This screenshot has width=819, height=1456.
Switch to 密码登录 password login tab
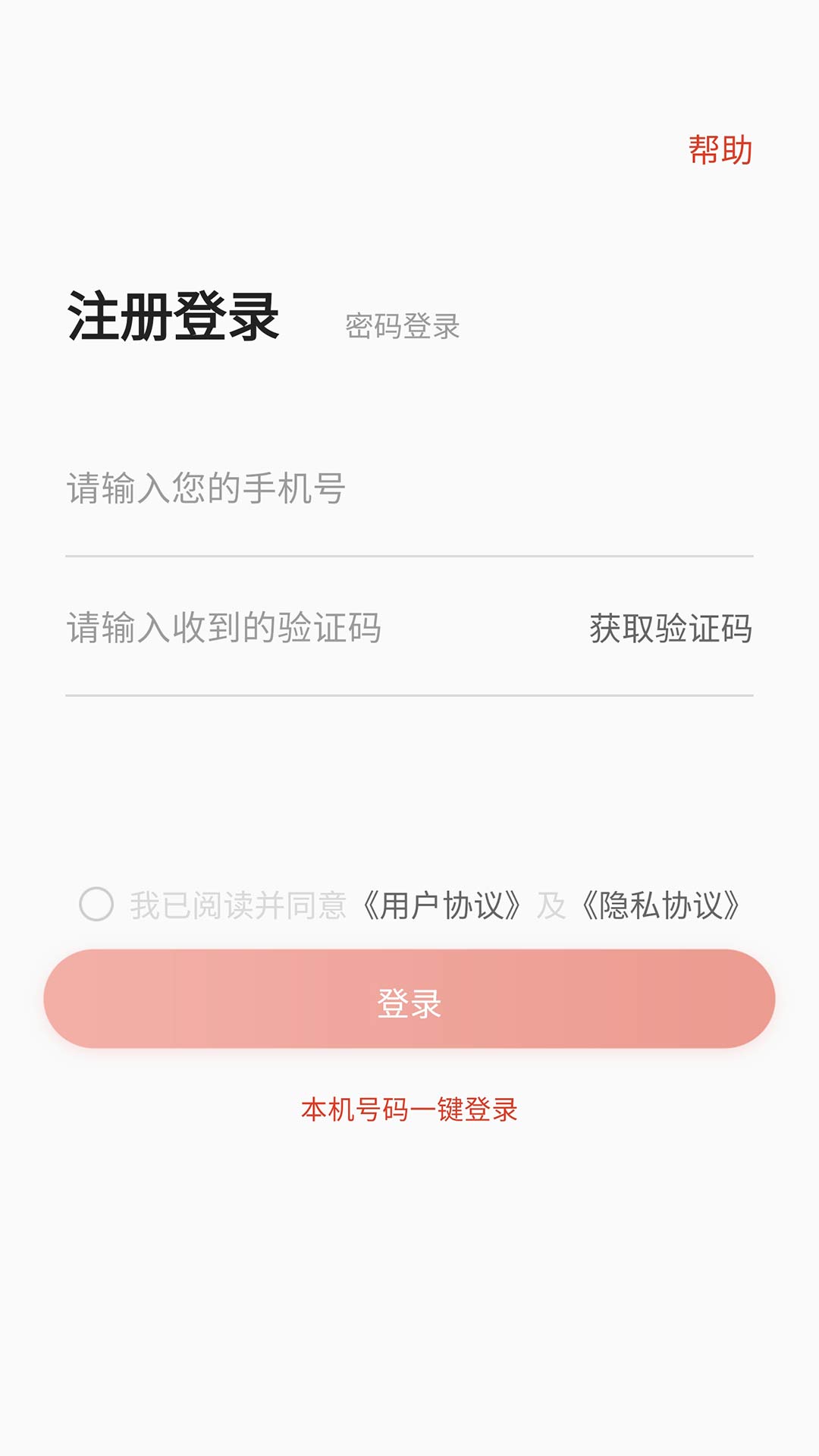[x=401, y=327]
